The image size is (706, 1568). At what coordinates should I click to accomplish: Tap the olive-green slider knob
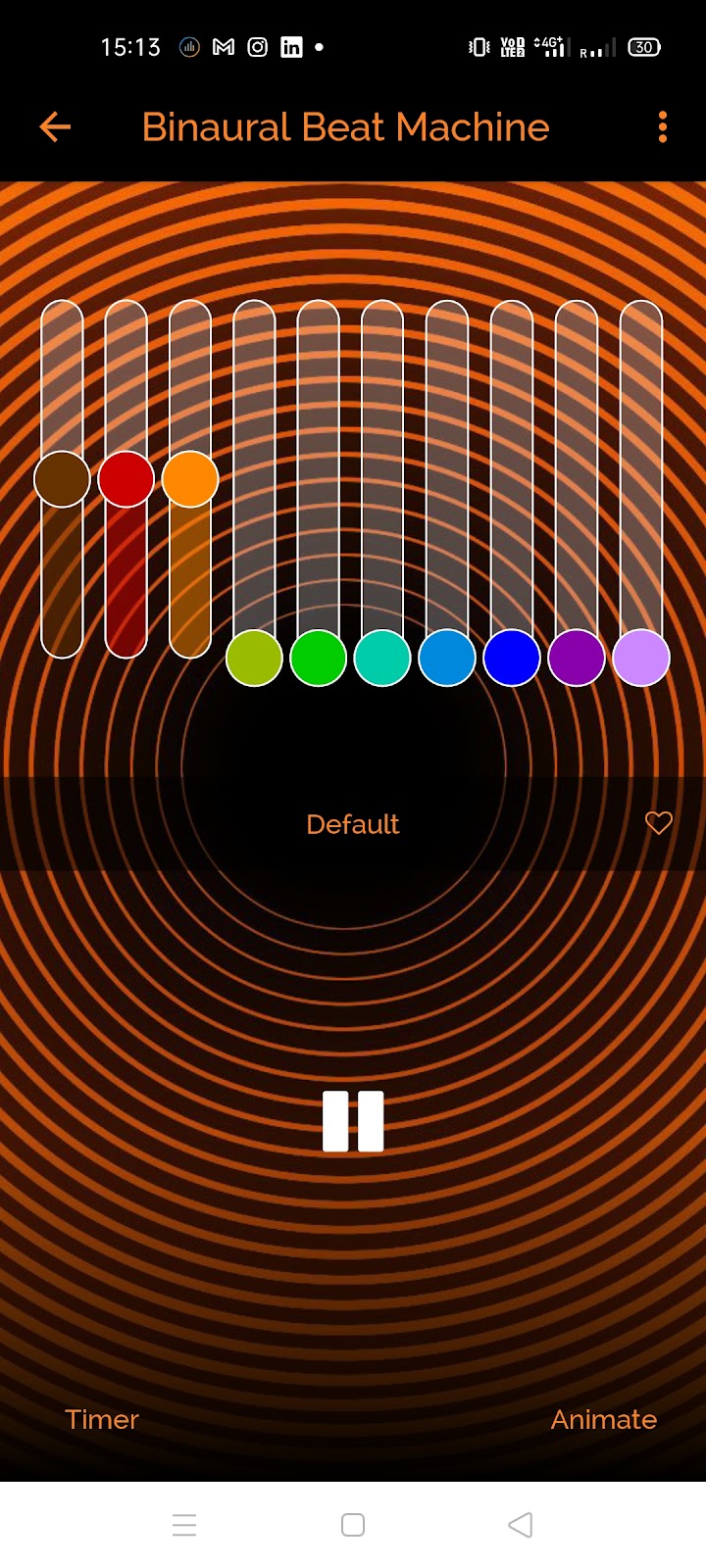point(254,658)
